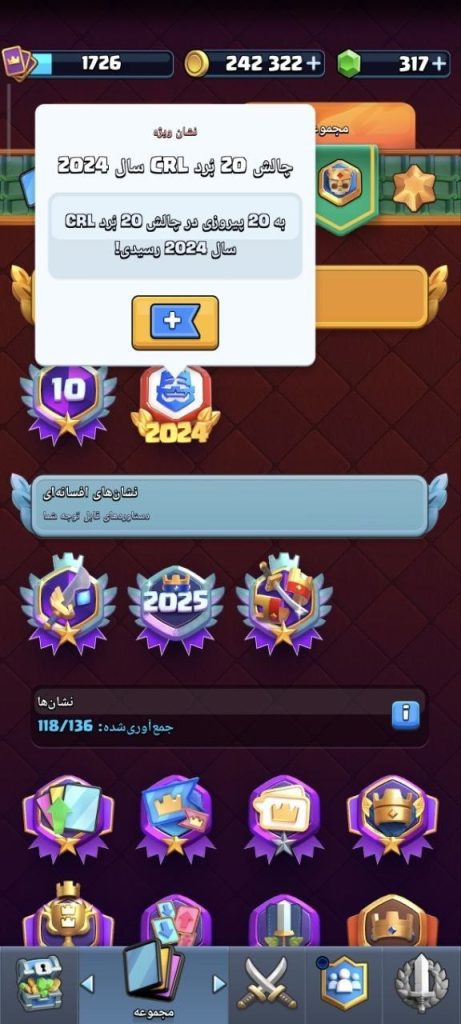Open the badges info icon
Image resolution: width=461 pixels, height=1024 pixels.
pyautogui.click(x=405, y=714)
